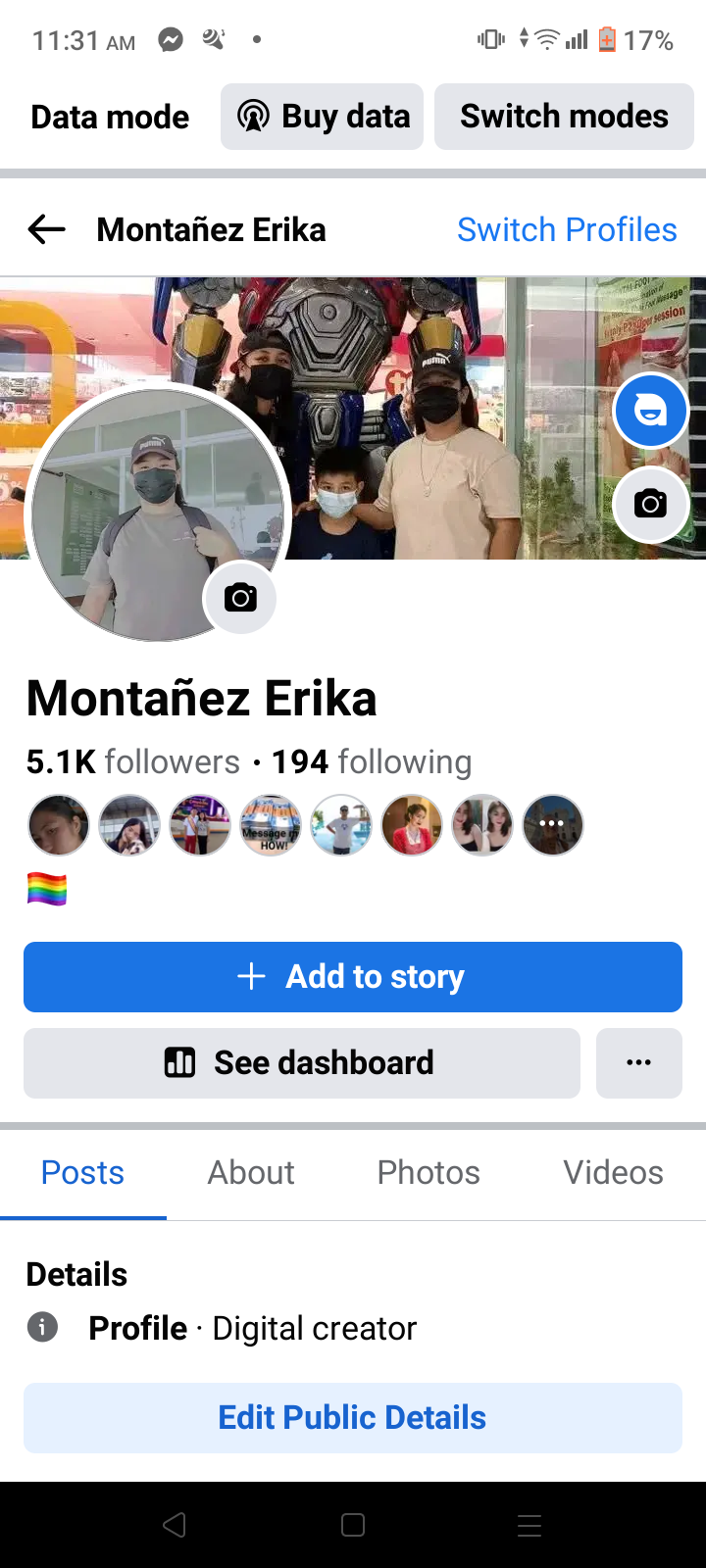Switch to the Photos tab
This screenshot has height=1568, width=706.
(429, 1173)
